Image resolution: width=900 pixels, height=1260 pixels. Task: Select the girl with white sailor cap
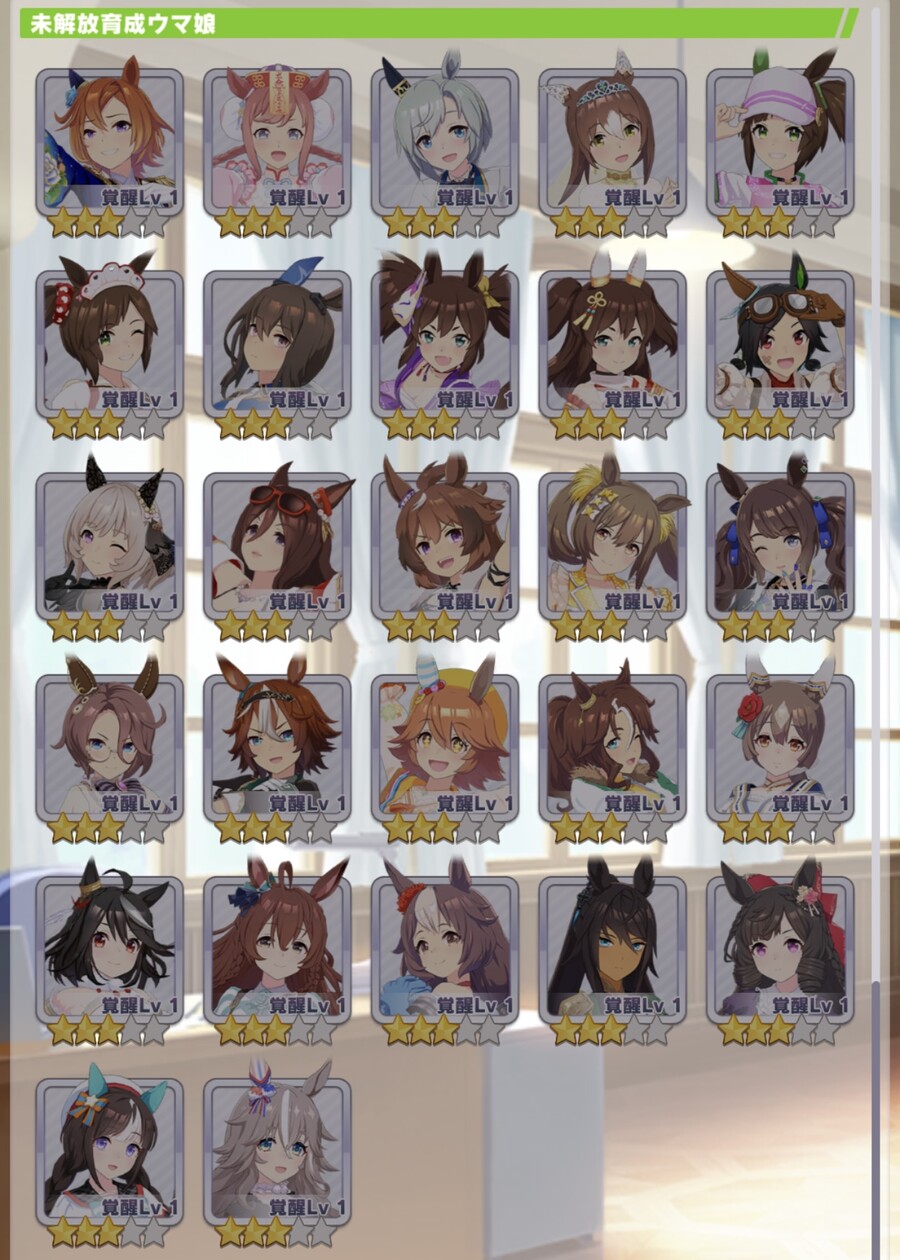[x=110, y=1150]
